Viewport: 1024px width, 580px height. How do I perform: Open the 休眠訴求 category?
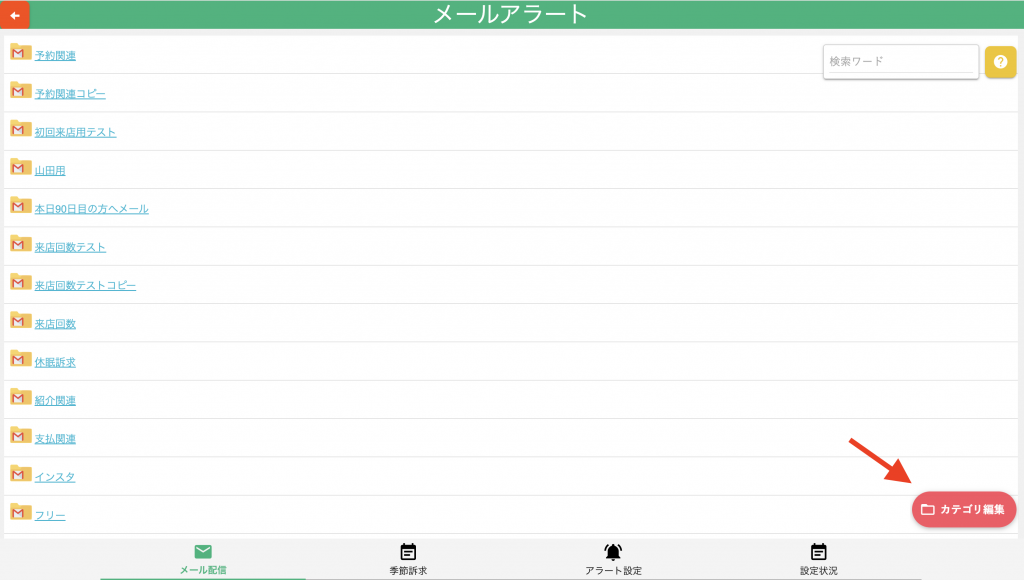tap(55, 362)
